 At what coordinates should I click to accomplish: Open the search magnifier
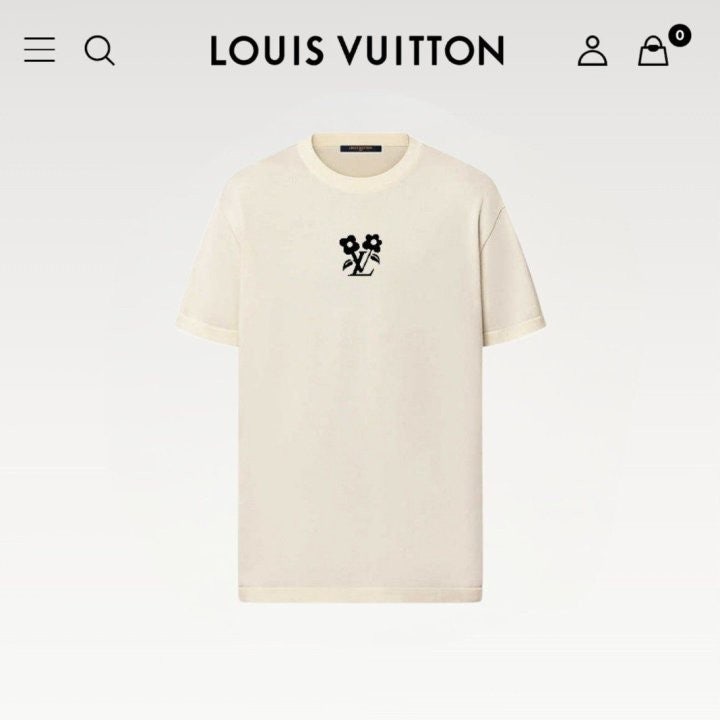[x=99, y=50]
